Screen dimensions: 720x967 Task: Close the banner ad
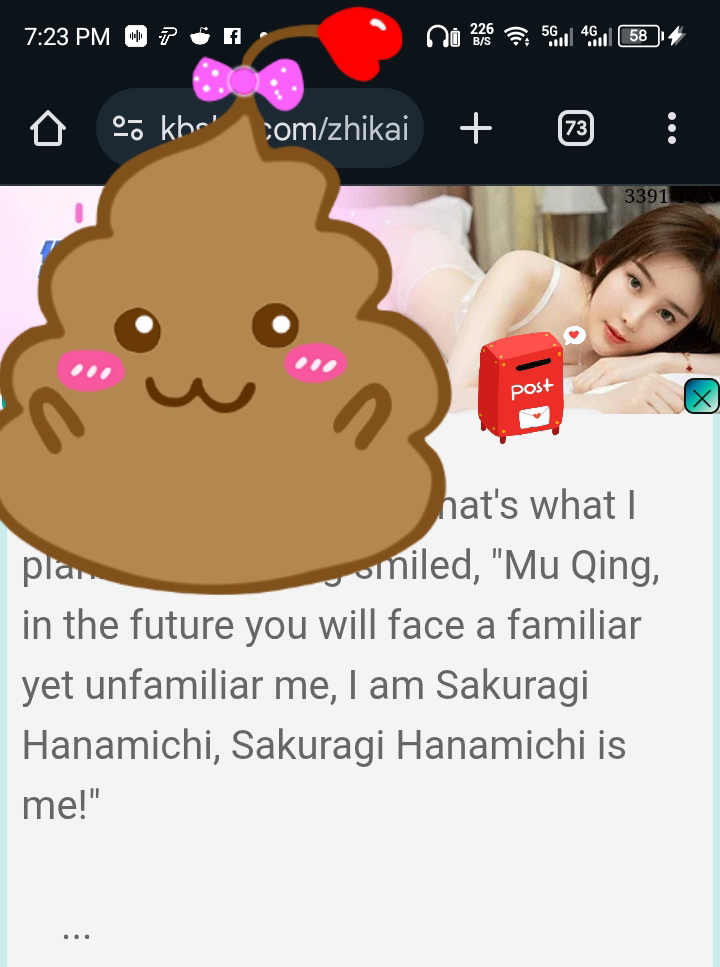click(x=702, y=398)
